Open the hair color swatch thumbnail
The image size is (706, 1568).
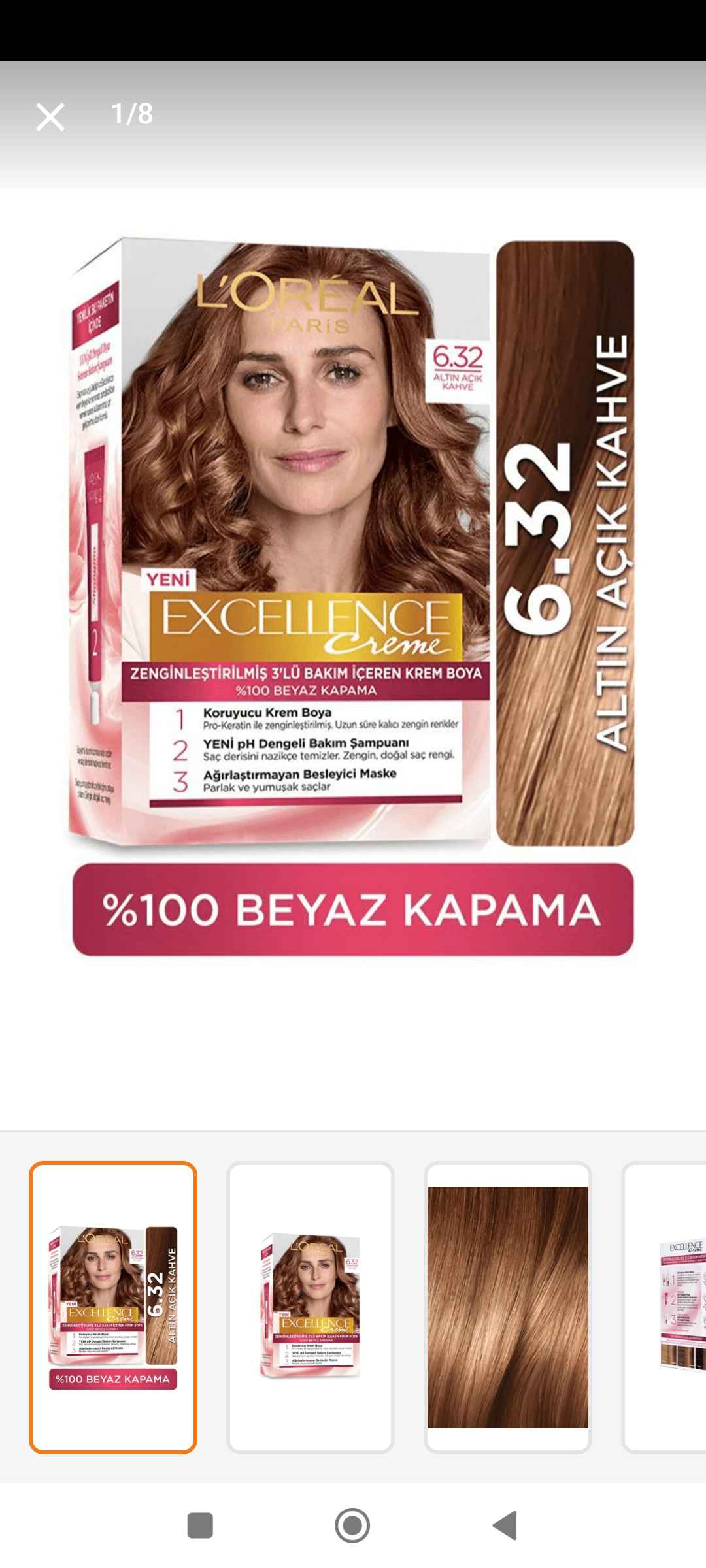pos(508,1307)
